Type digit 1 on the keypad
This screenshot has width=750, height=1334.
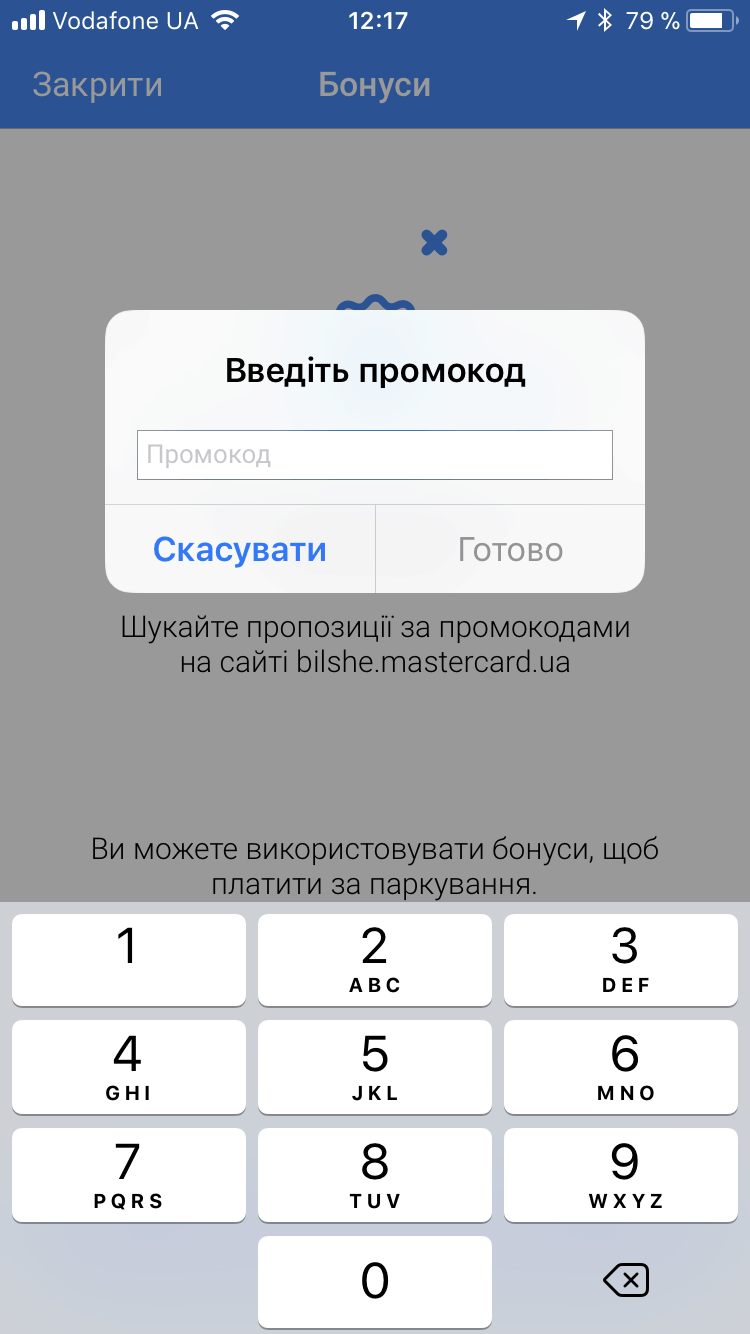[x=129, y=959]
